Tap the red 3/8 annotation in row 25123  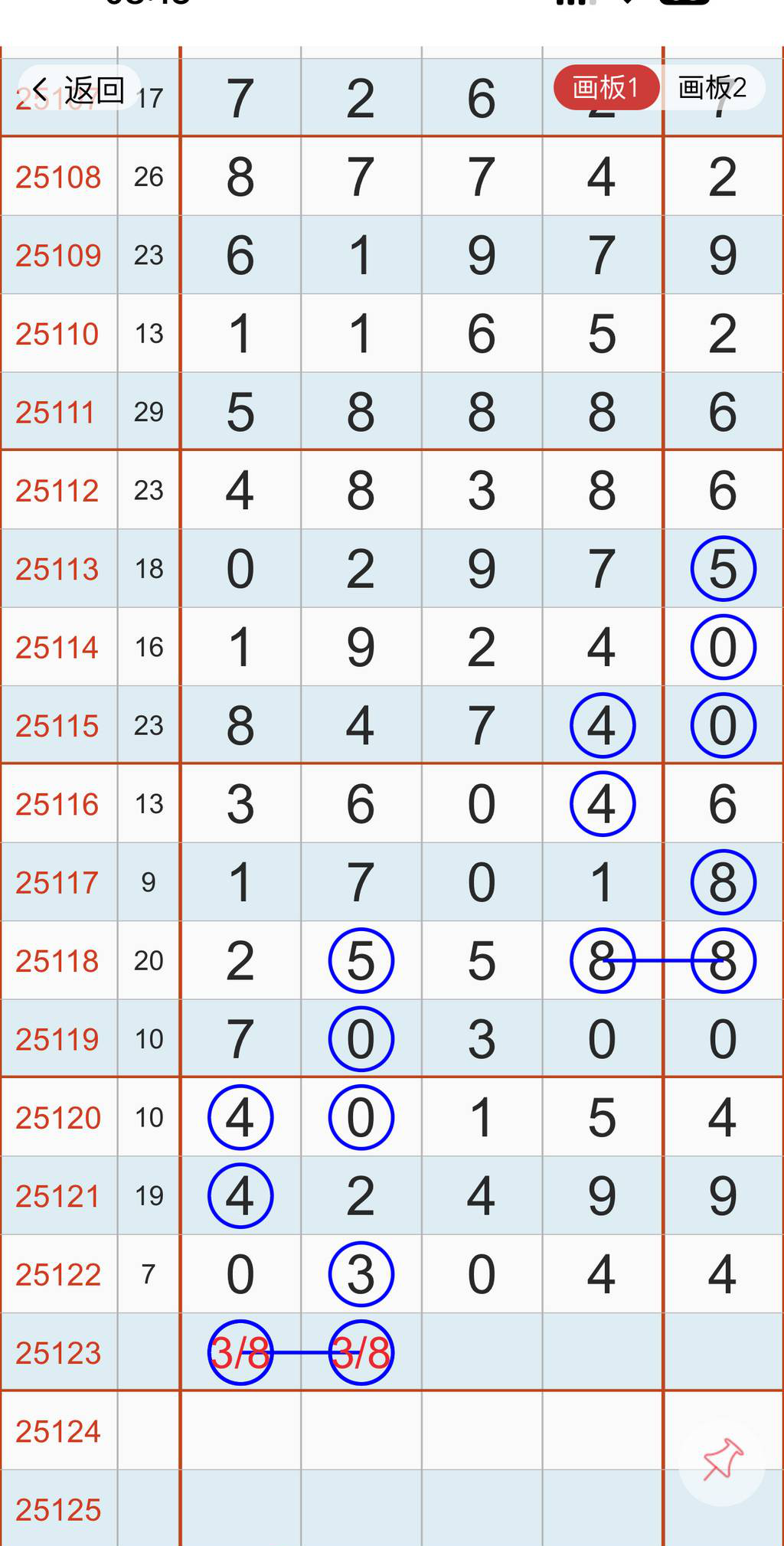coord(240,1352)
